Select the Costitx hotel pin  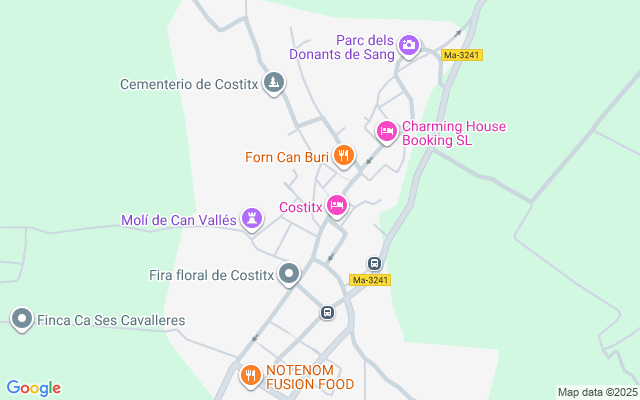click(x=338, y=206)
